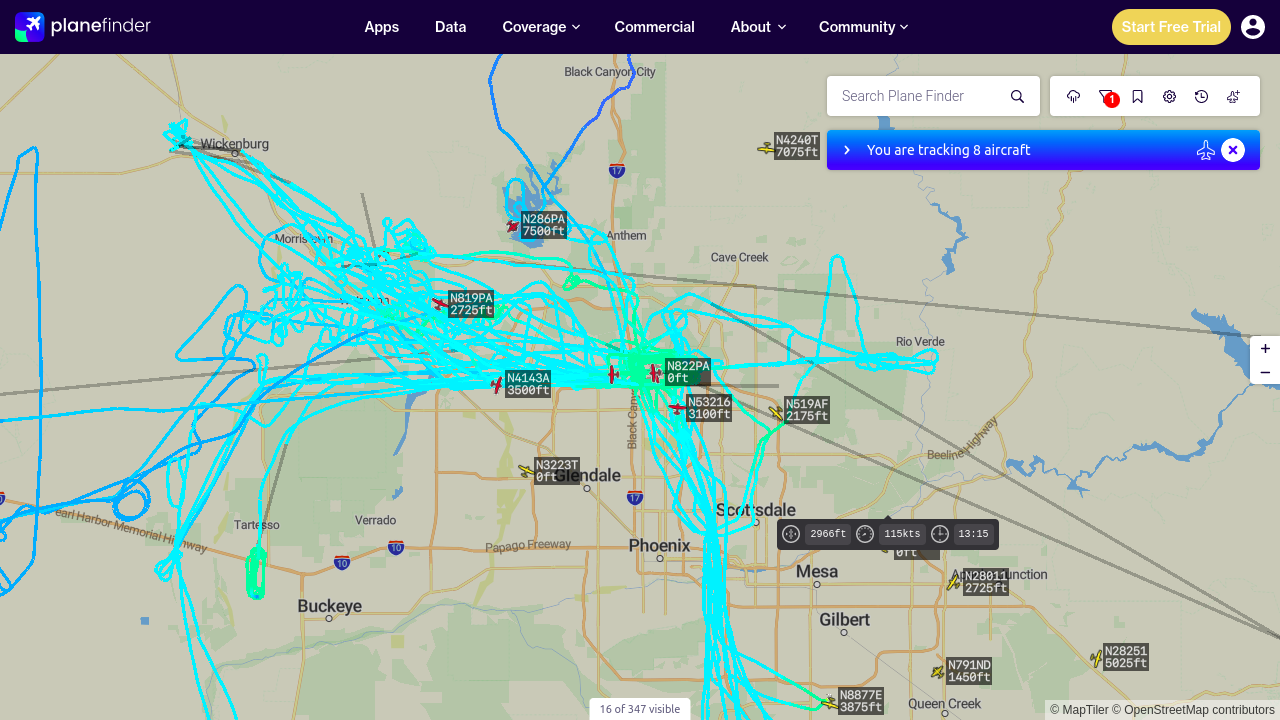Tap Start Free Trial
The width and height of the screenshot is (1280, 720).
[1171, 27]
